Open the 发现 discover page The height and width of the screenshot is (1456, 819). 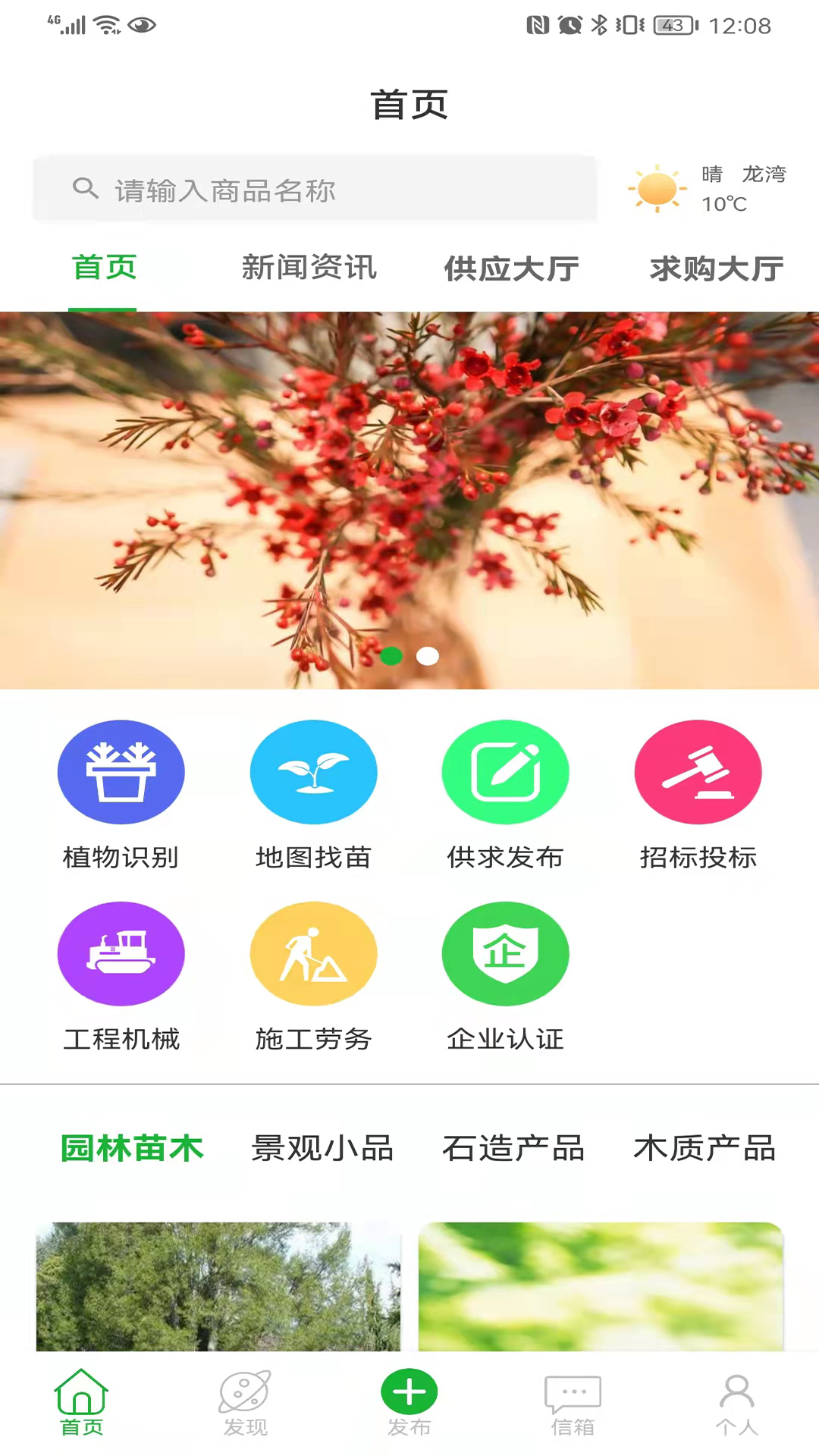(245, 1403)
